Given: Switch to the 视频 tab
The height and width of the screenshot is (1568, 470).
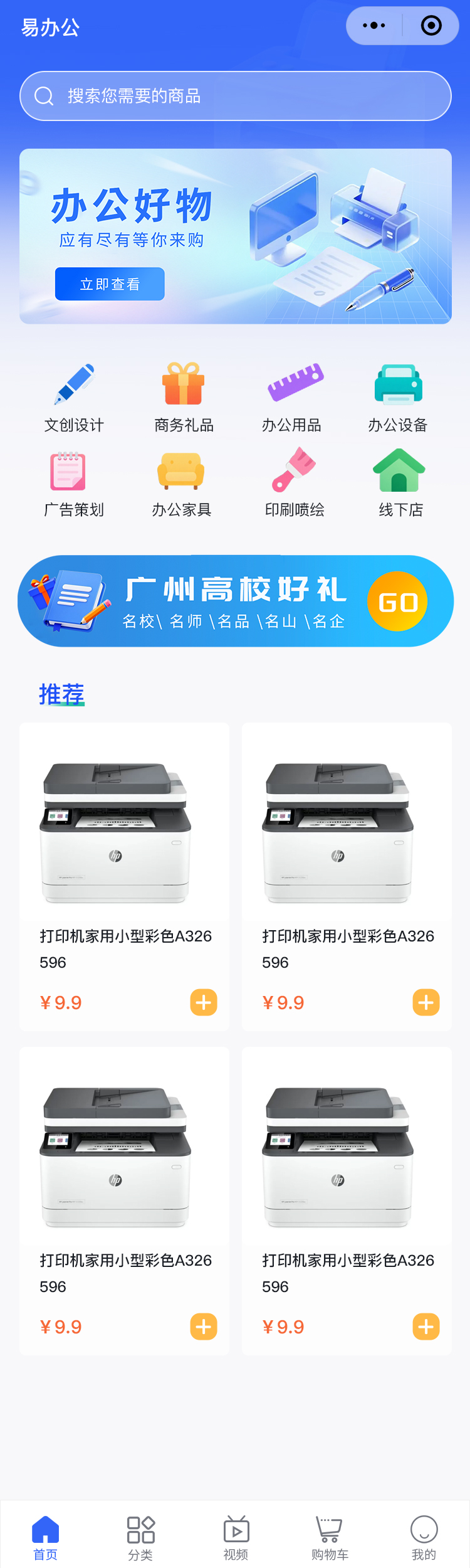Looking at the screenshot, I should click(236, 1537).
